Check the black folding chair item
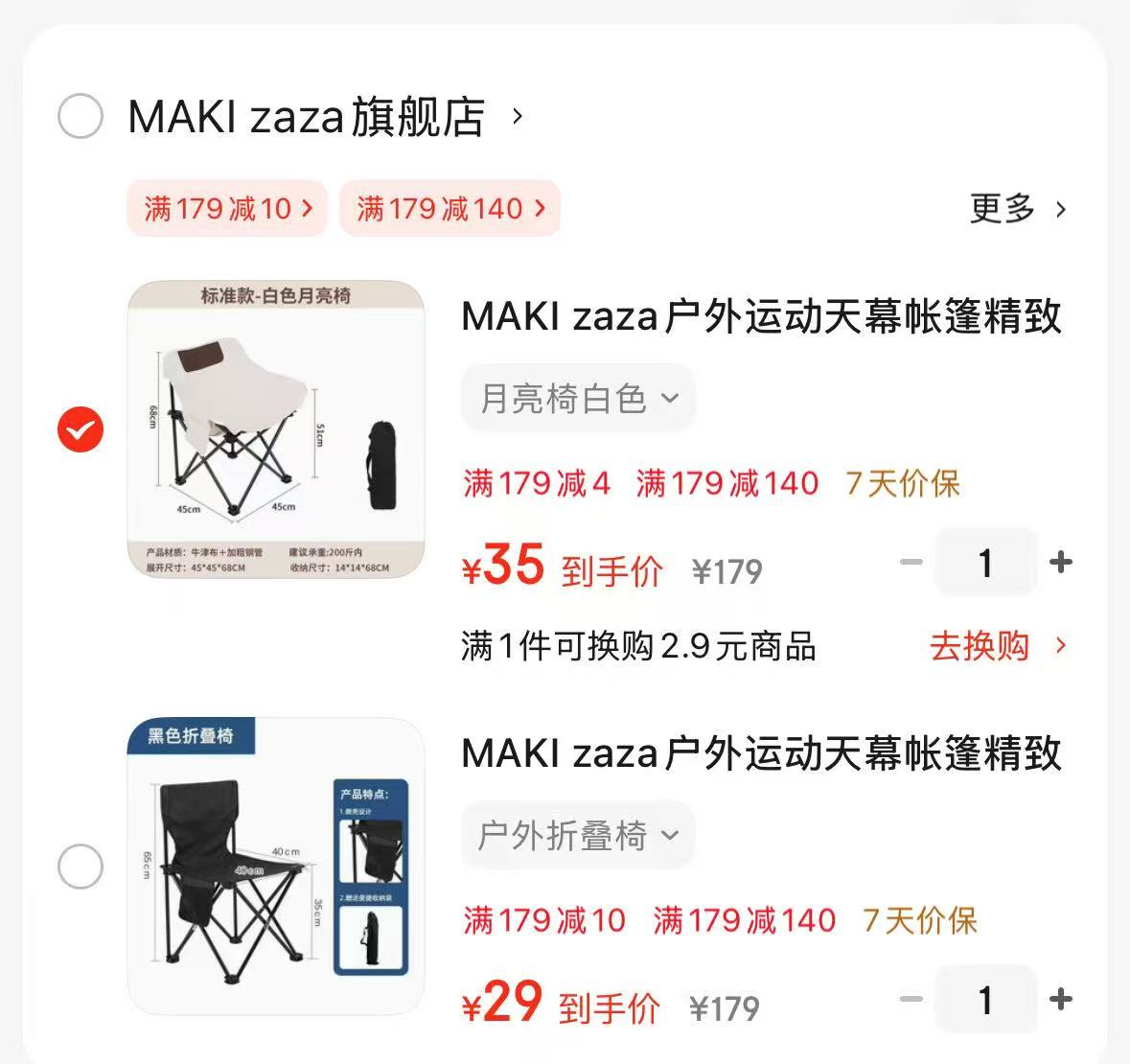The height and width of the screenshot is (1064, 1130). coord(81,867)
